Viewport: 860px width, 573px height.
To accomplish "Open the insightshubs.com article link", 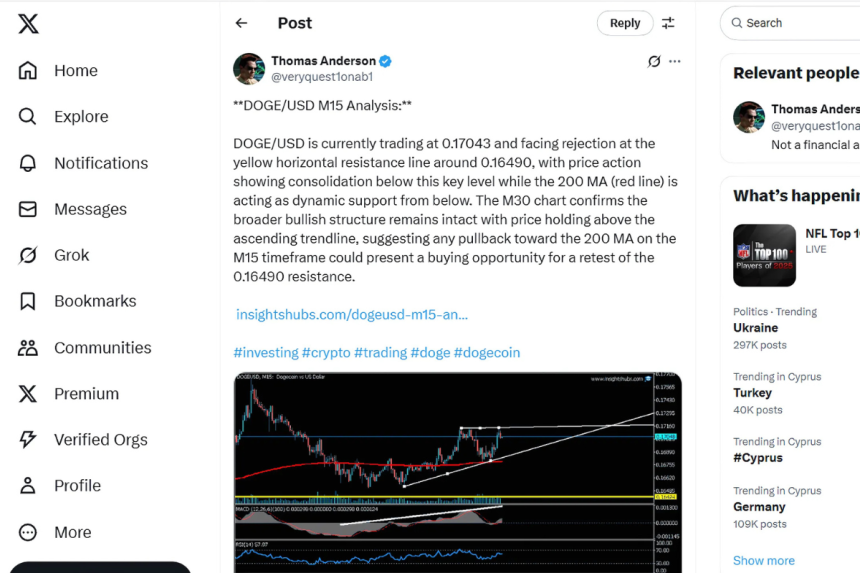I will click(352, 314).
